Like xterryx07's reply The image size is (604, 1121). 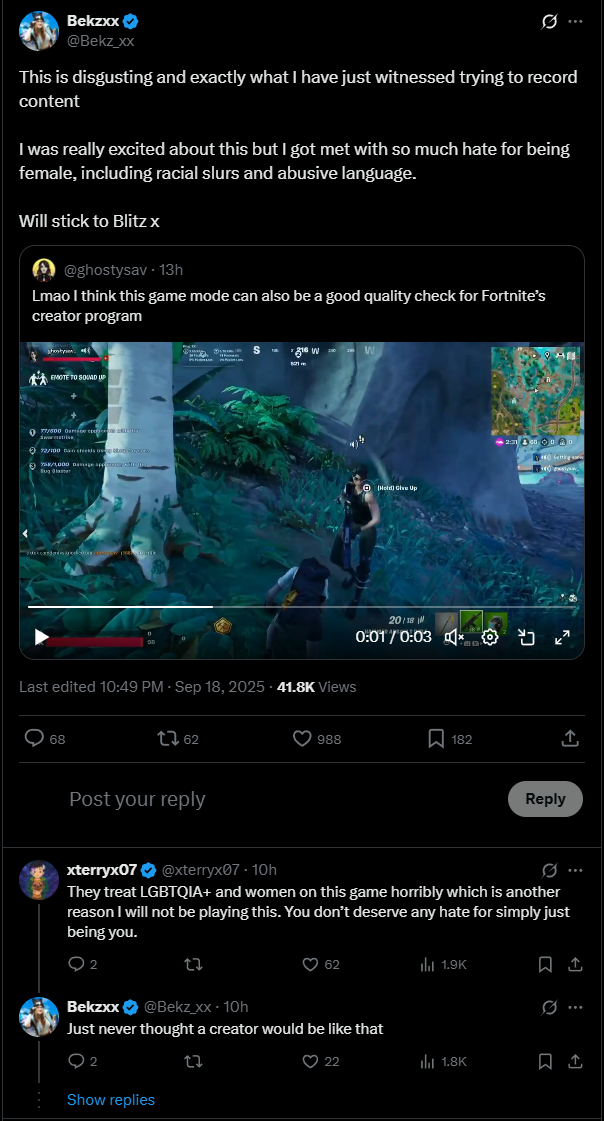[310, 964]
